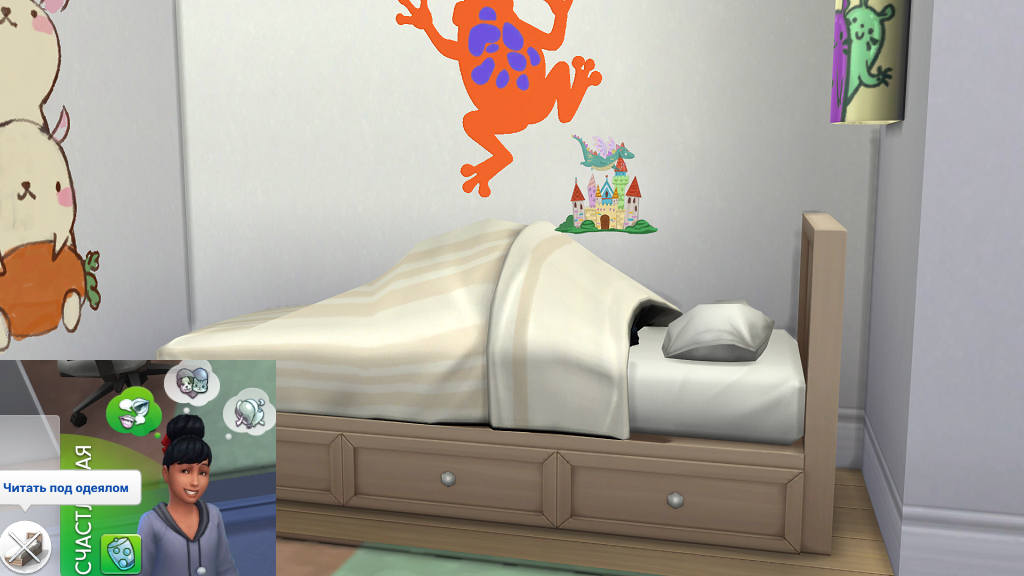Select the green talking whim bubble
The image size is (1024, 576).
(128, 409)
